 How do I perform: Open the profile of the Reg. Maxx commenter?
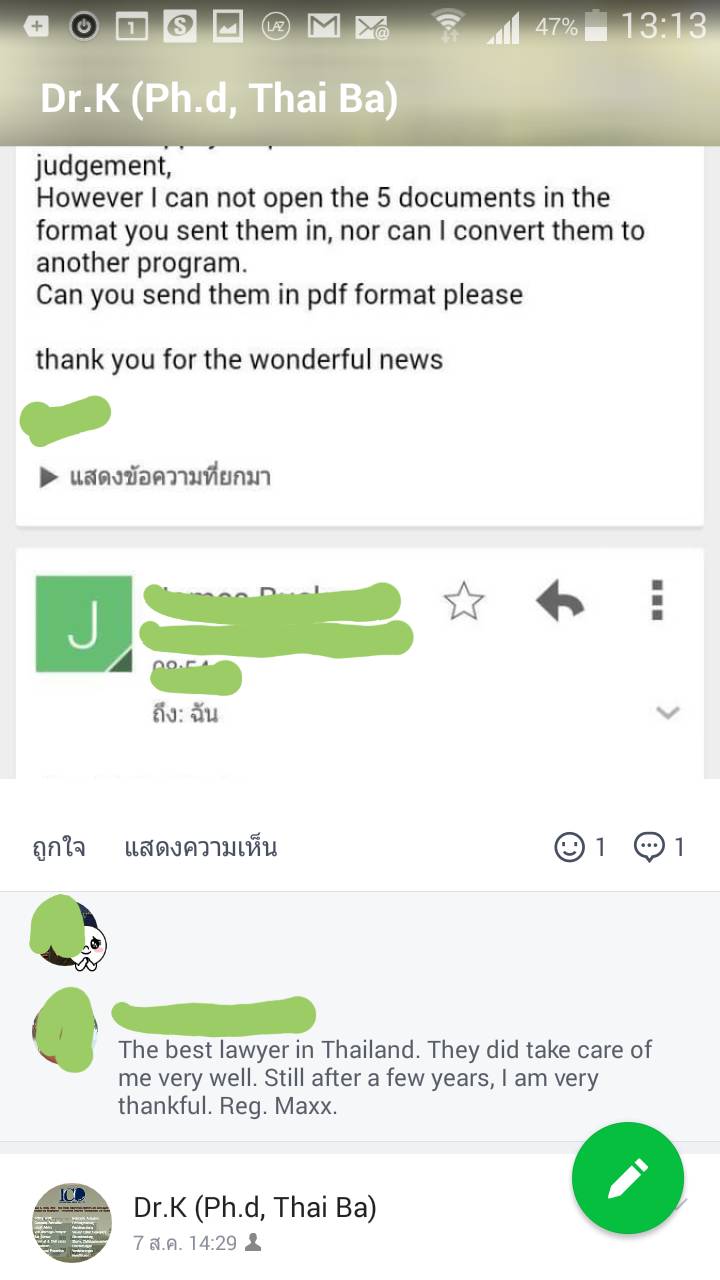click(65, 1028)
